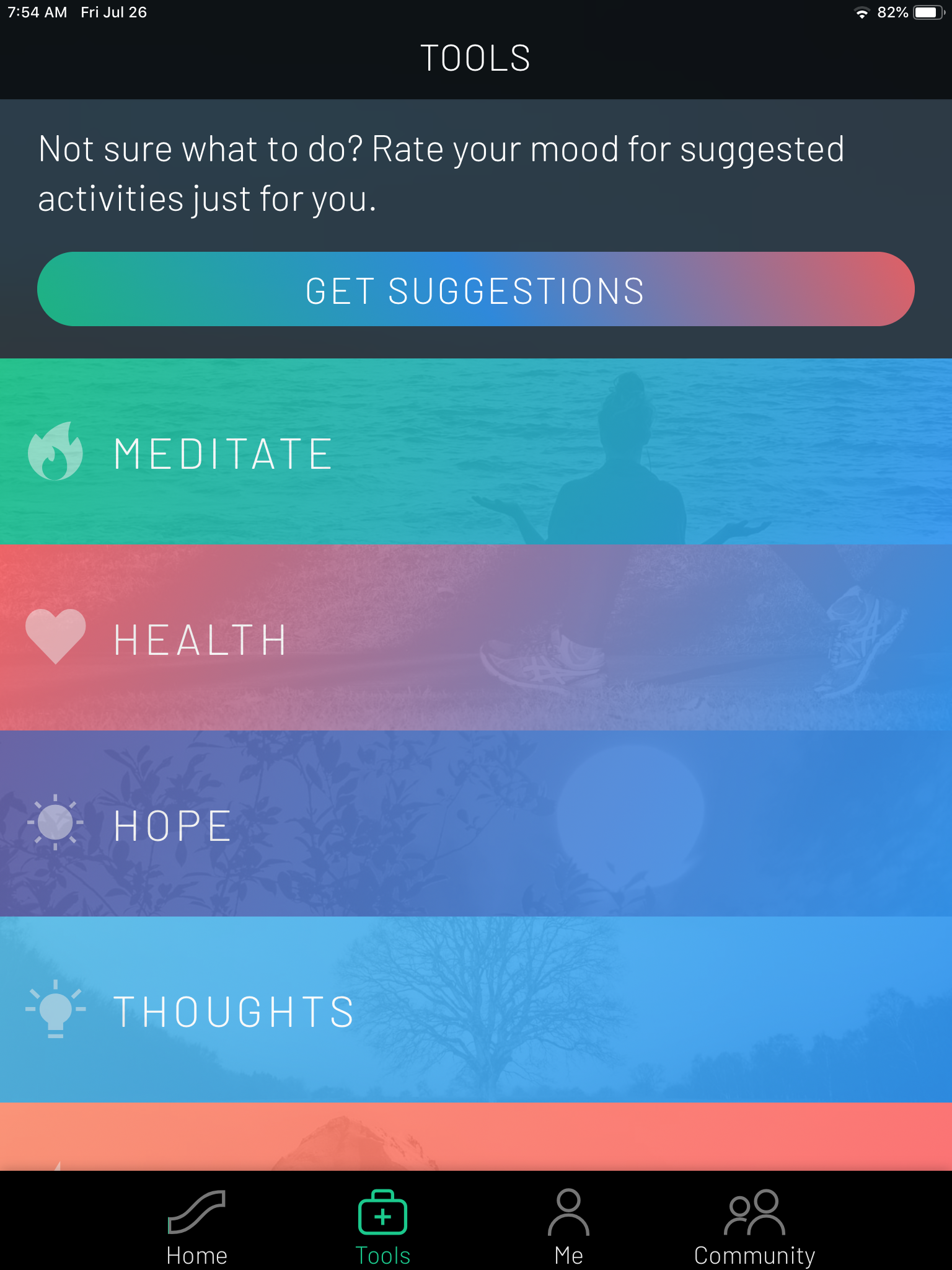Open the Meditate tools
952x1270 pixels.
(475, 452)
